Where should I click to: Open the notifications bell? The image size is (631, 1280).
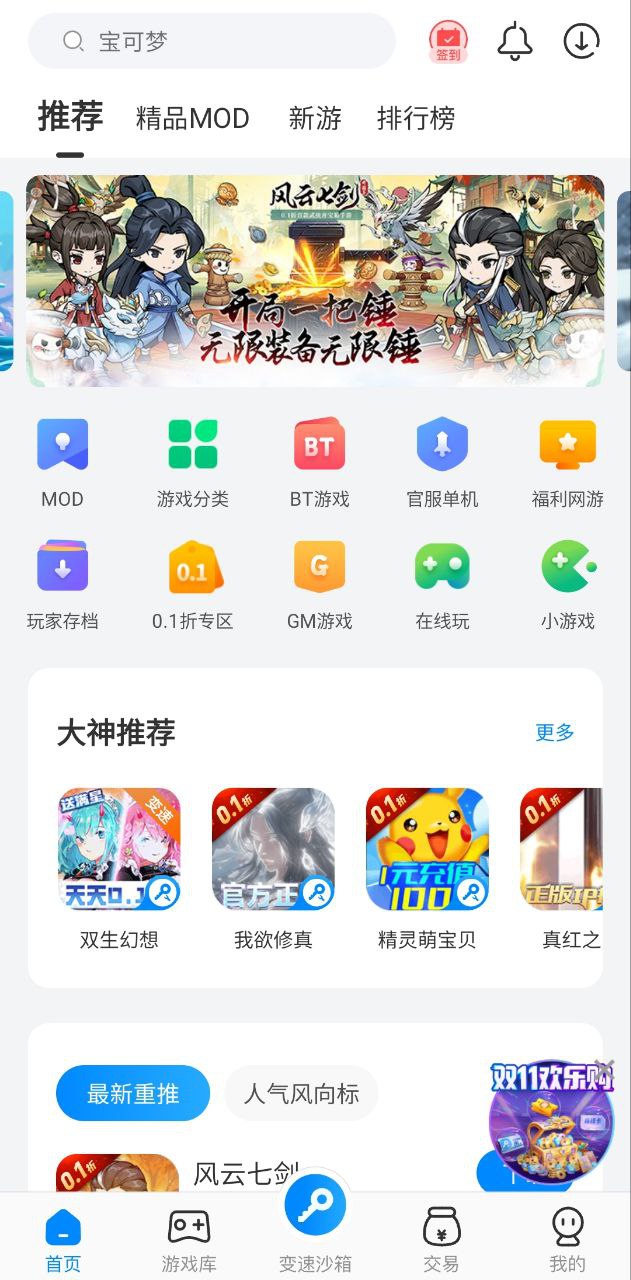tap(515, 41)
